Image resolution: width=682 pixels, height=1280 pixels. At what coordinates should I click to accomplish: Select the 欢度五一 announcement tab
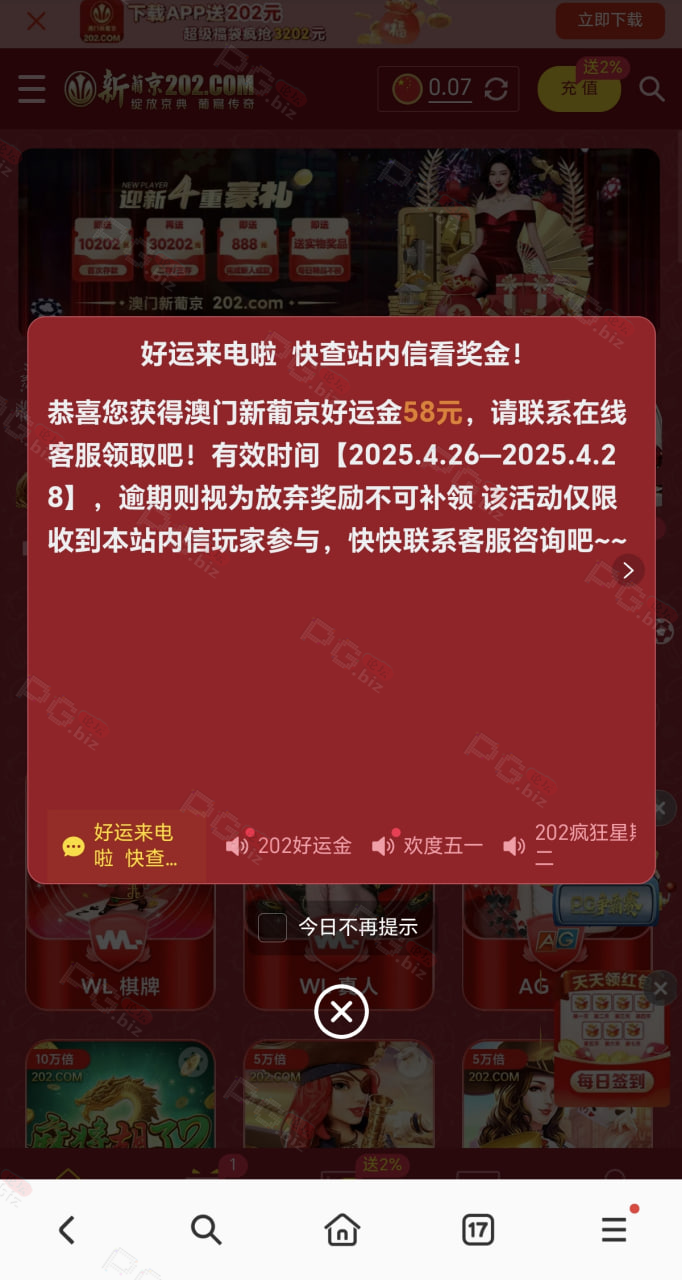click(427, 846)
